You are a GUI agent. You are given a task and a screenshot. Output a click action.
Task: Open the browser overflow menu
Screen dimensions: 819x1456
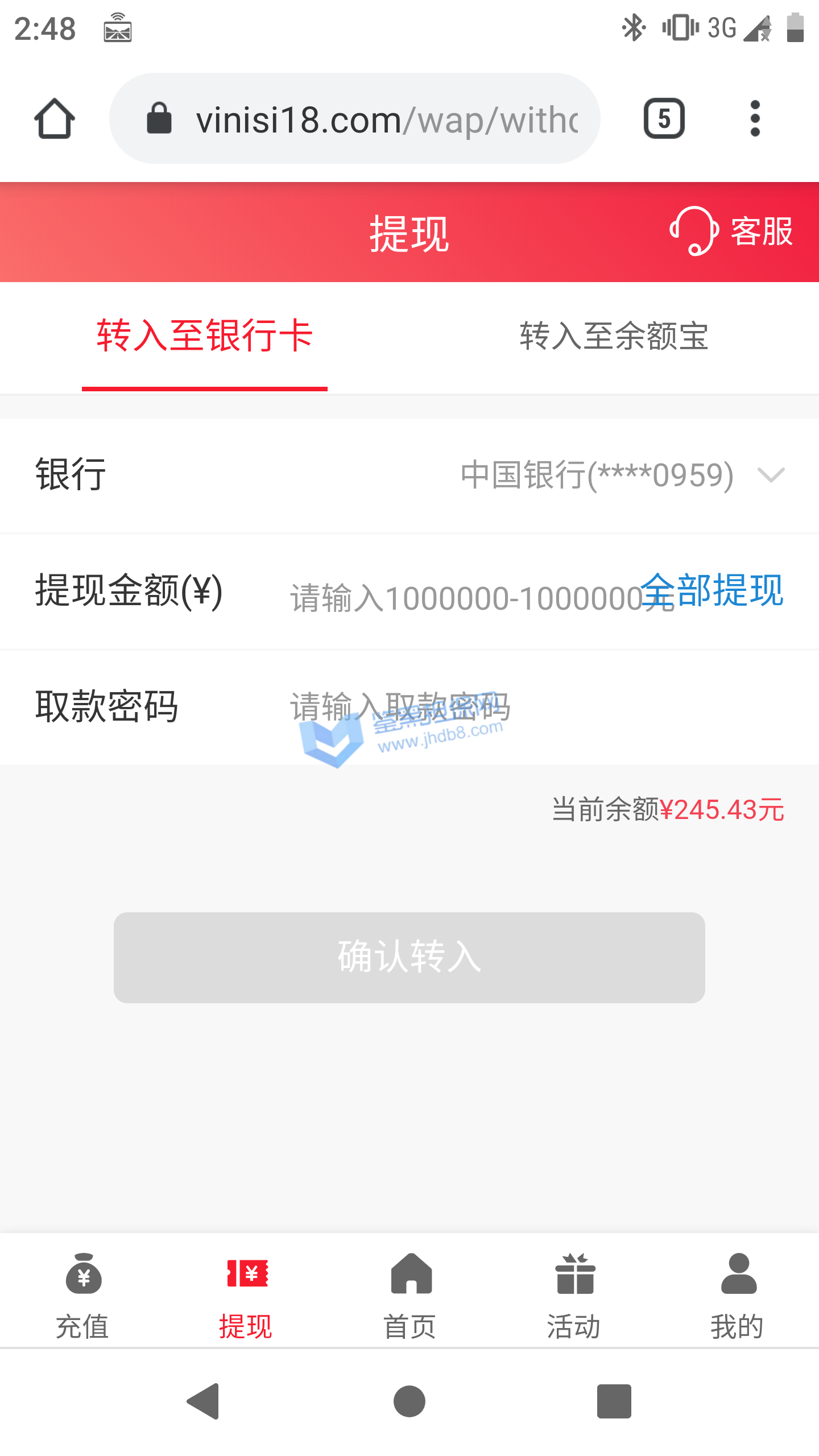755,119
